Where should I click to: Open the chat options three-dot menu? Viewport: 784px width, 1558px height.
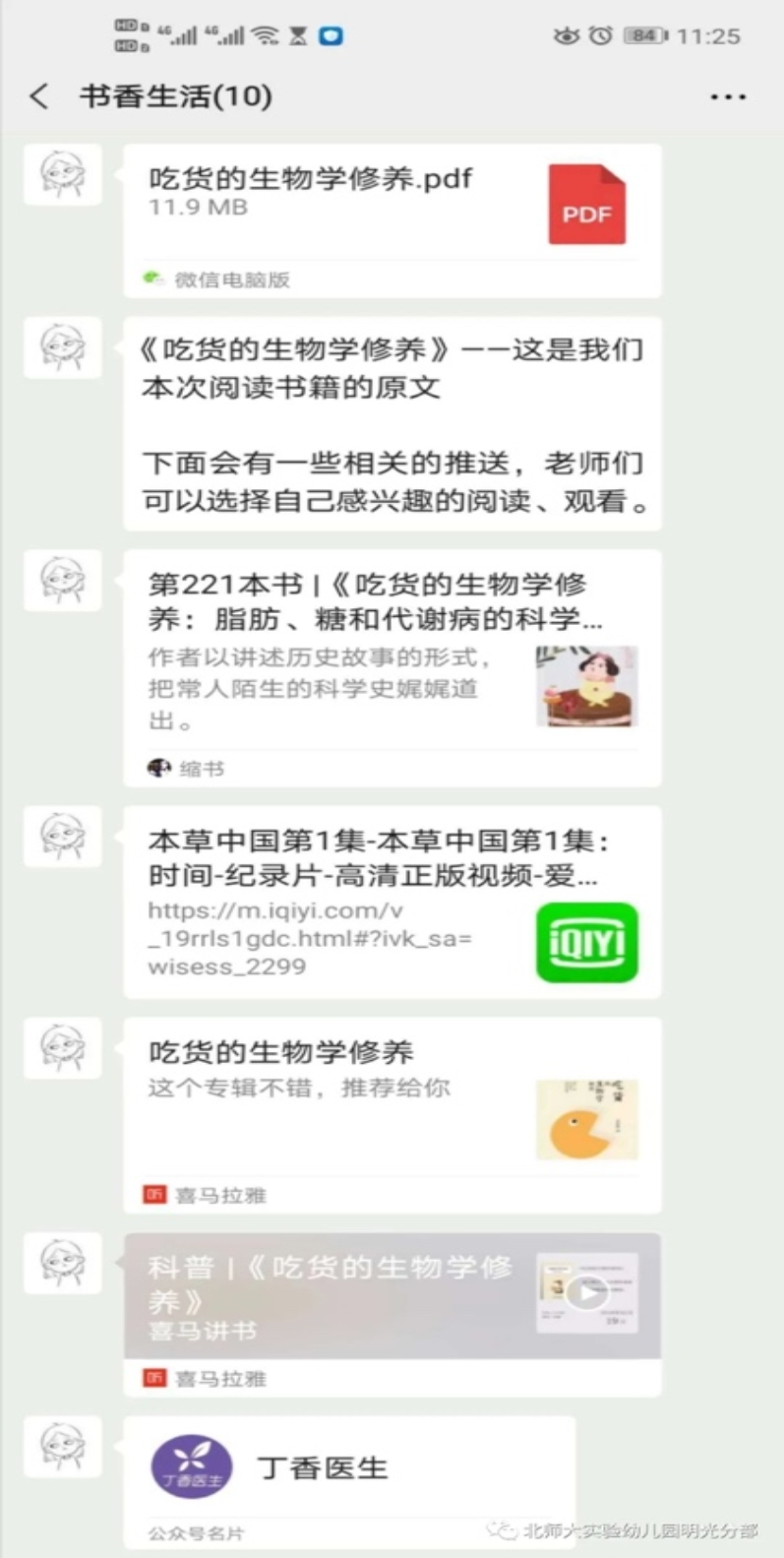727,96
